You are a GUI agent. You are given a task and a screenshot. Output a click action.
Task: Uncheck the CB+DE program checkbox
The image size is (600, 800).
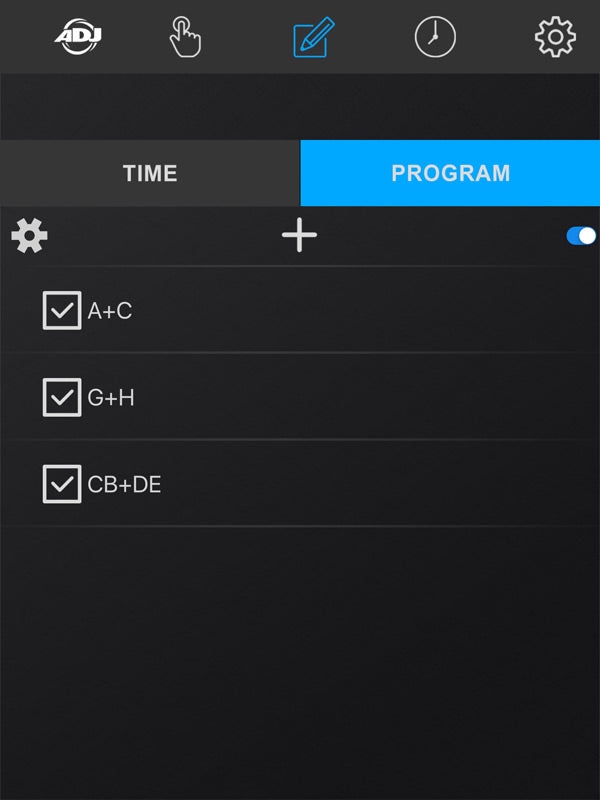[x=62, y=484]
